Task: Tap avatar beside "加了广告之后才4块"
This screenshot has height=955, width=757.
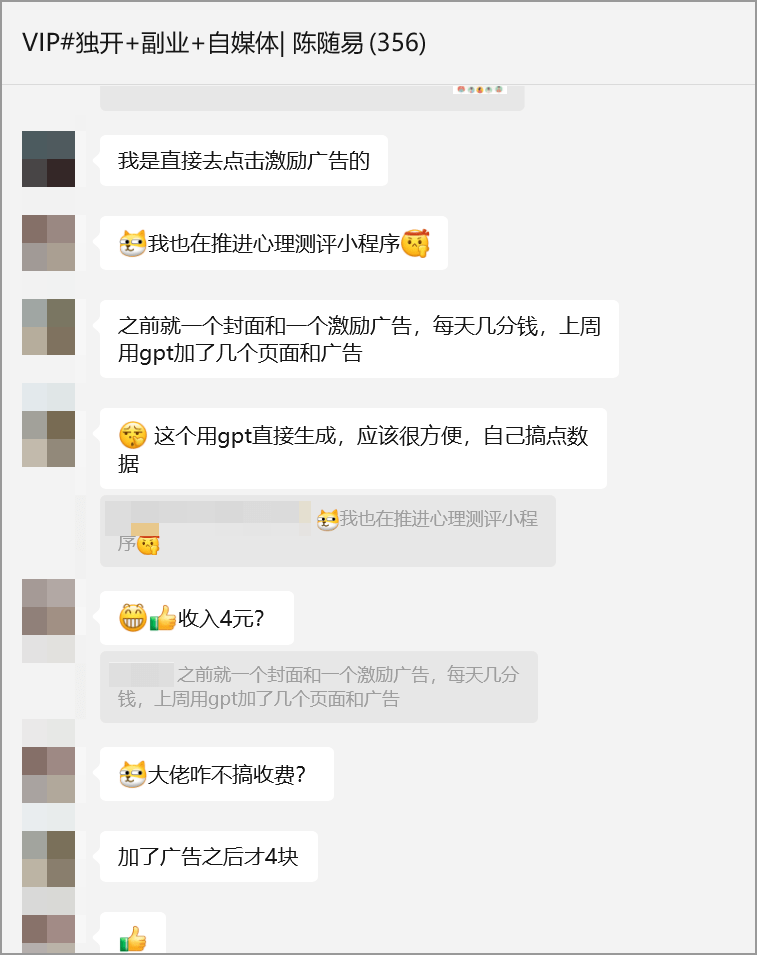Action: (48, 858)
